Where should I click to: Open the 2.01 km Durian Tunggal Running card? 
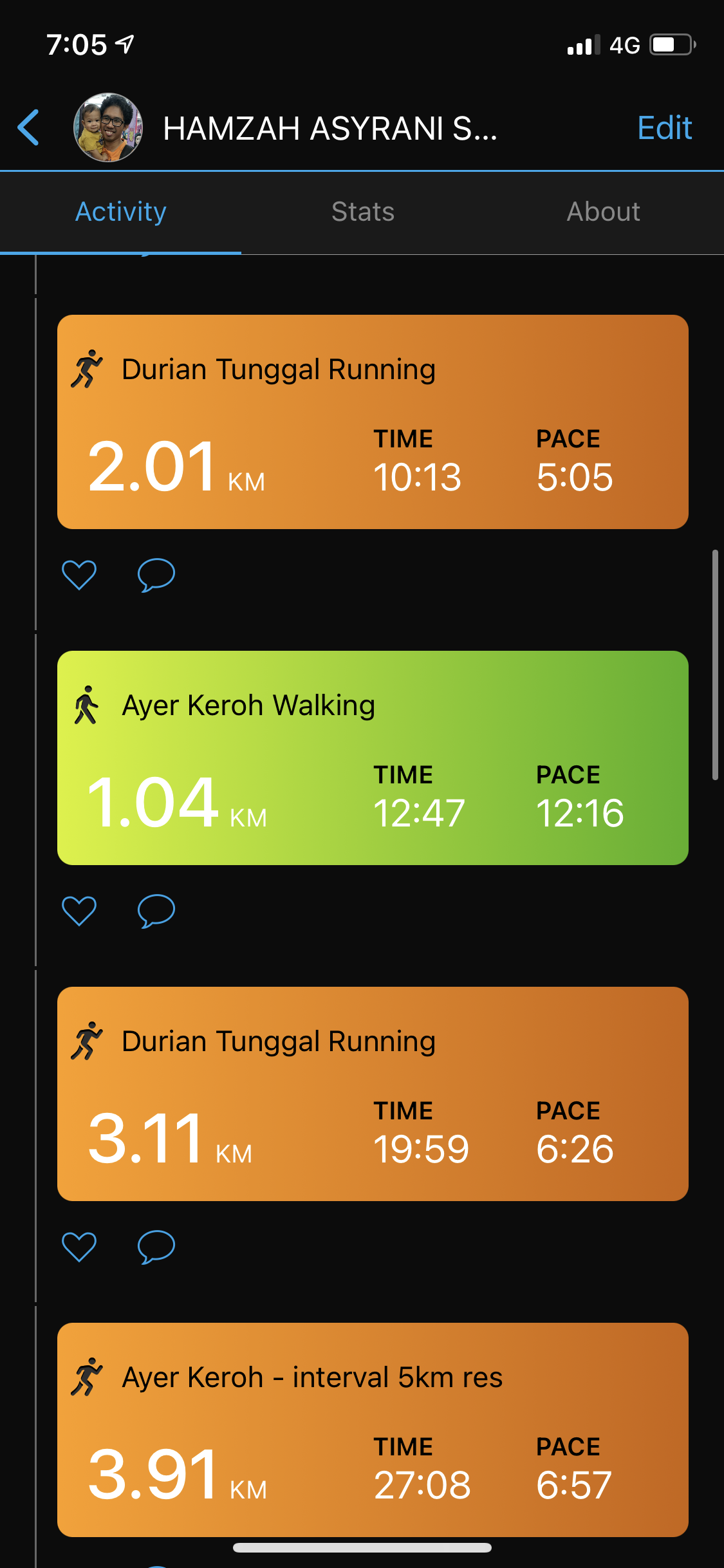[373, 422]
